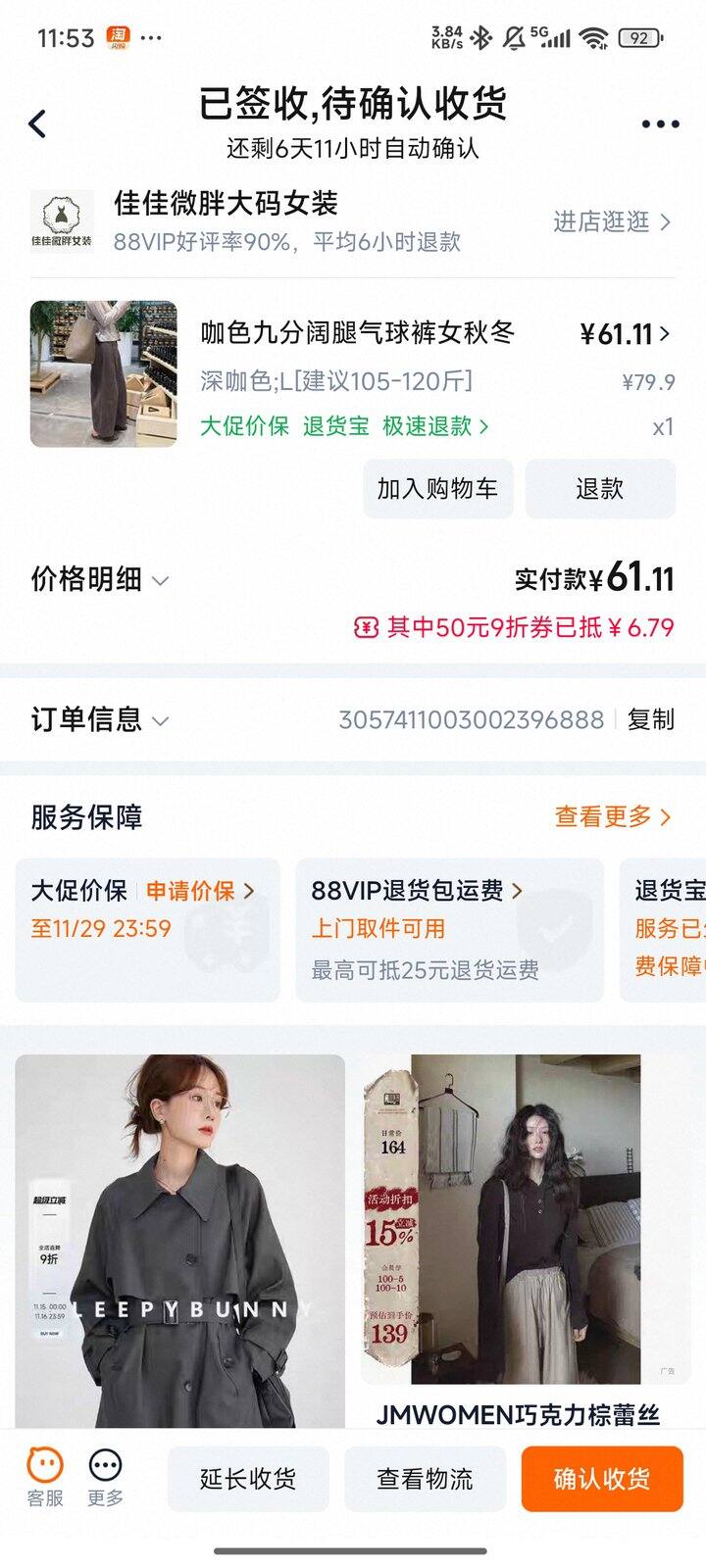The image size is (706, 1568).
Task: Expand 订单信息 section
Action: pyautogui.click(x=100, y=719)
